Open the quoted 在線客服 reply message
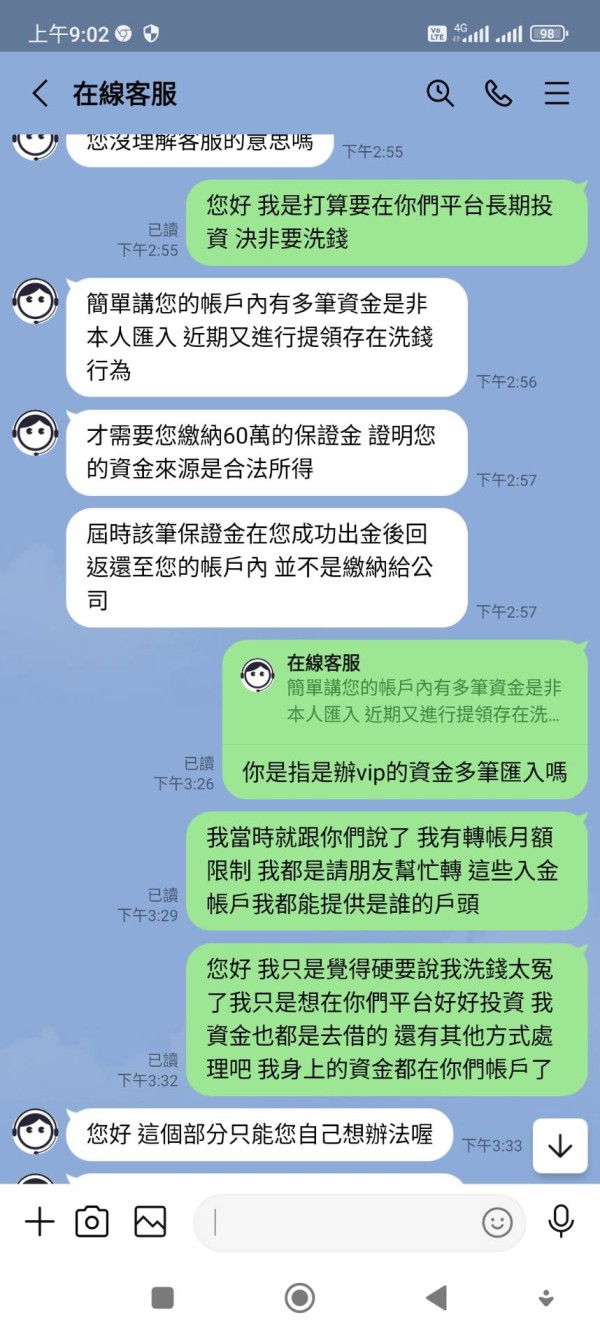 [405, 688]
